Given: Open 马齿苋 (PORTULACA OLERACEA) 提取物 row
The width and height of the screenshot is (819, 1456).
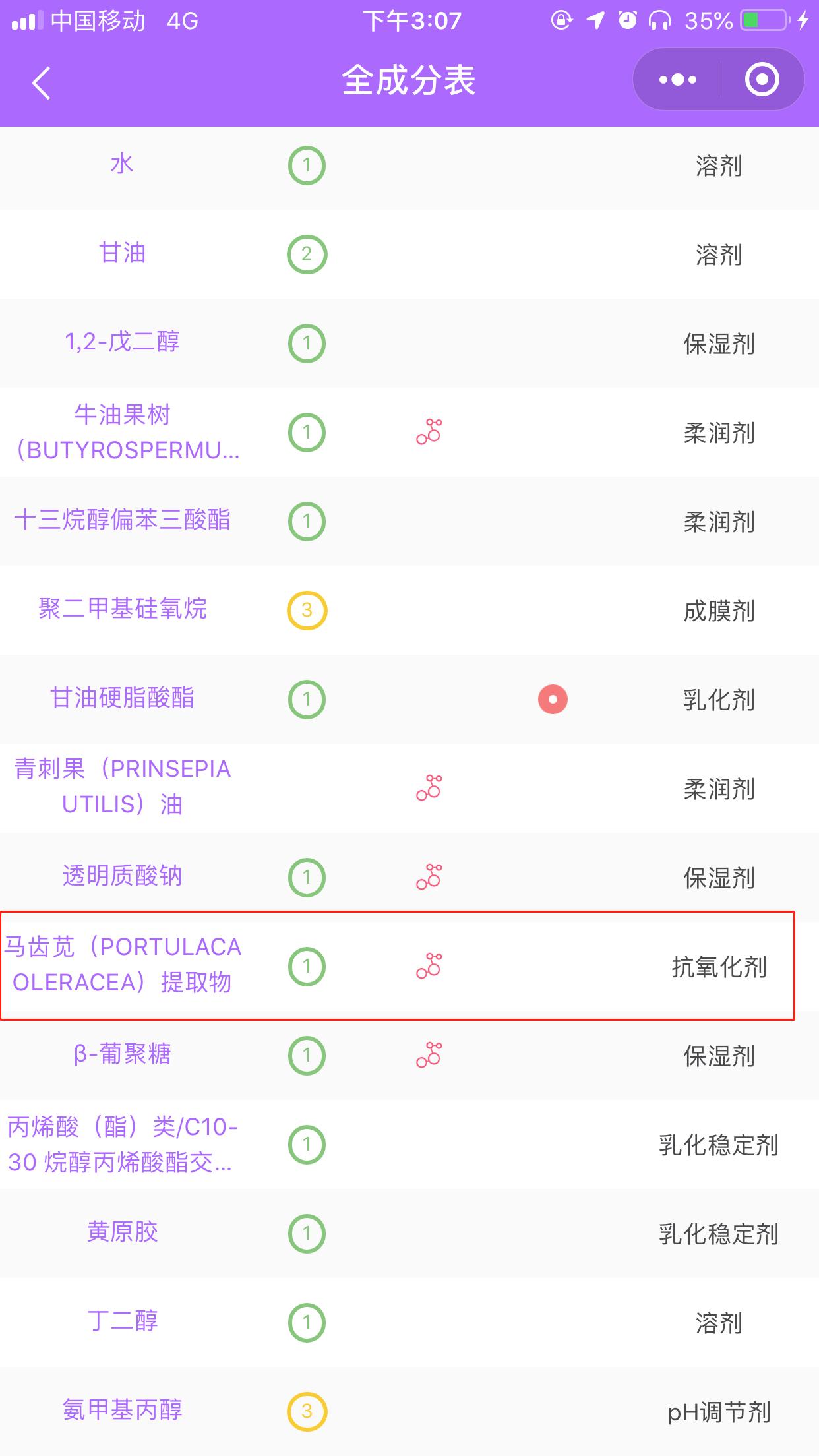Looking at the screenshot, I should click(x=122, y=965).
